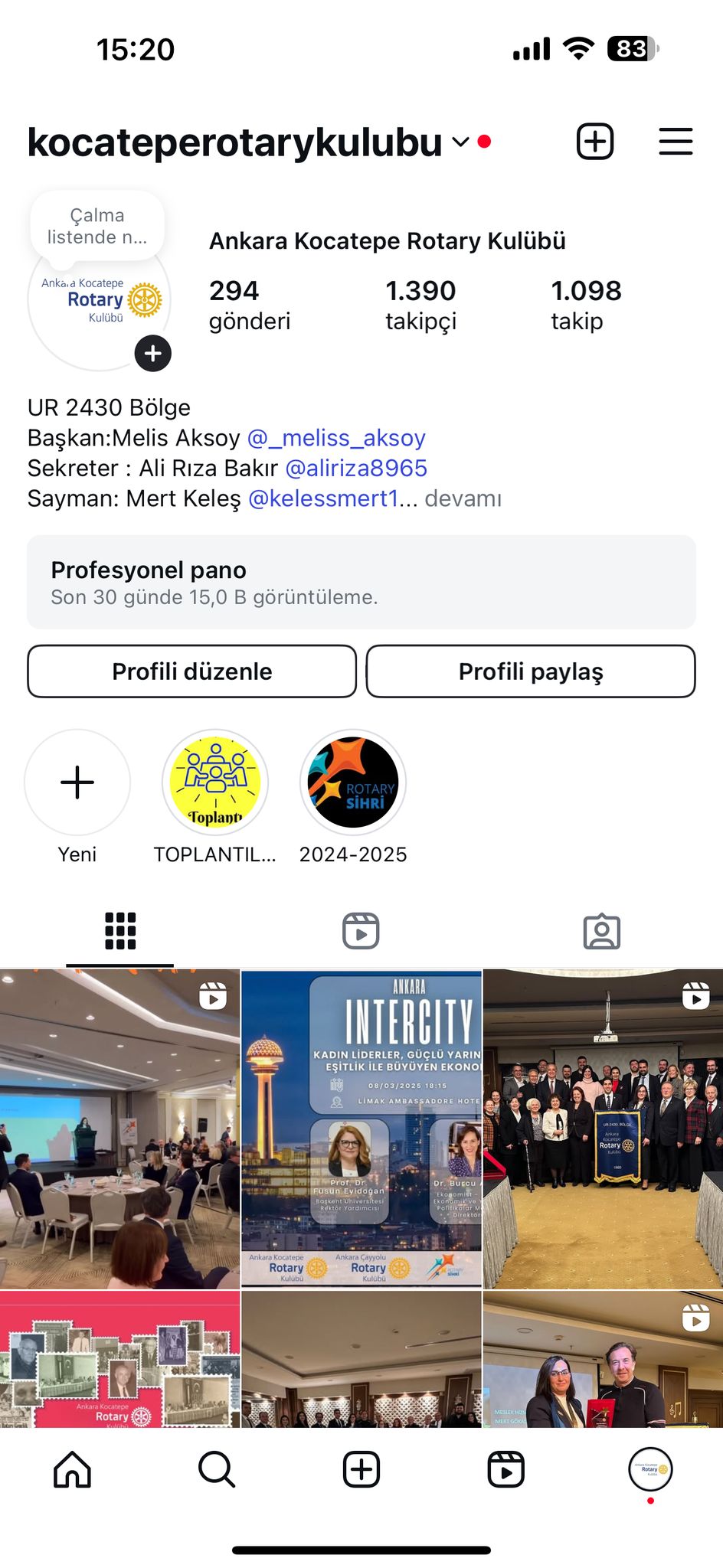Open the Reels tab in bottom bar
Viewport: 723px width, 1568px height.
pyautogui.click(x=506, y=1469)
